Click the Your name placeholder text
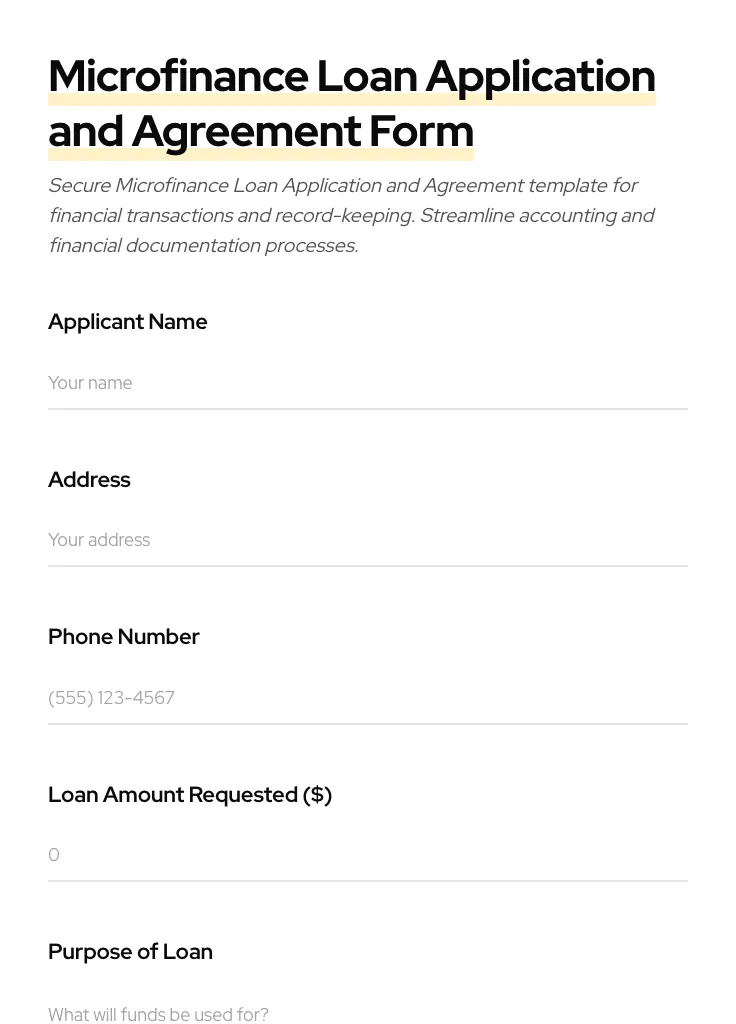 [90, 383]
